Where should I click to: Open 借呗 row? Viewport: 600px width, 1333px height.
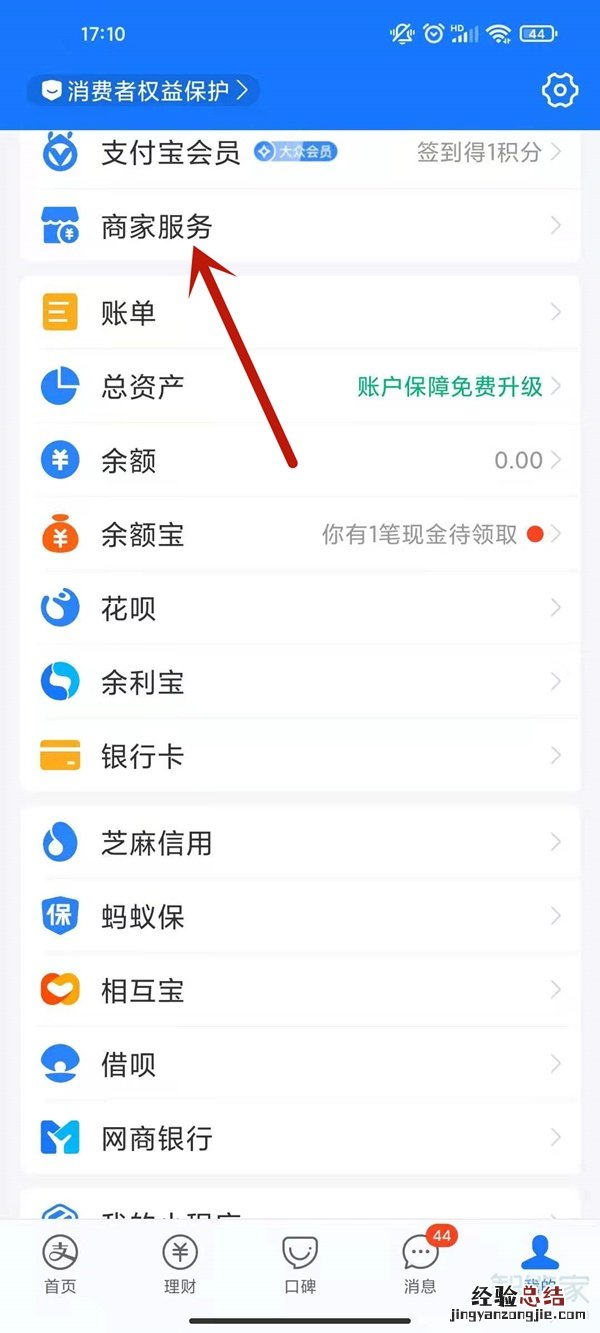(300, 1065)
